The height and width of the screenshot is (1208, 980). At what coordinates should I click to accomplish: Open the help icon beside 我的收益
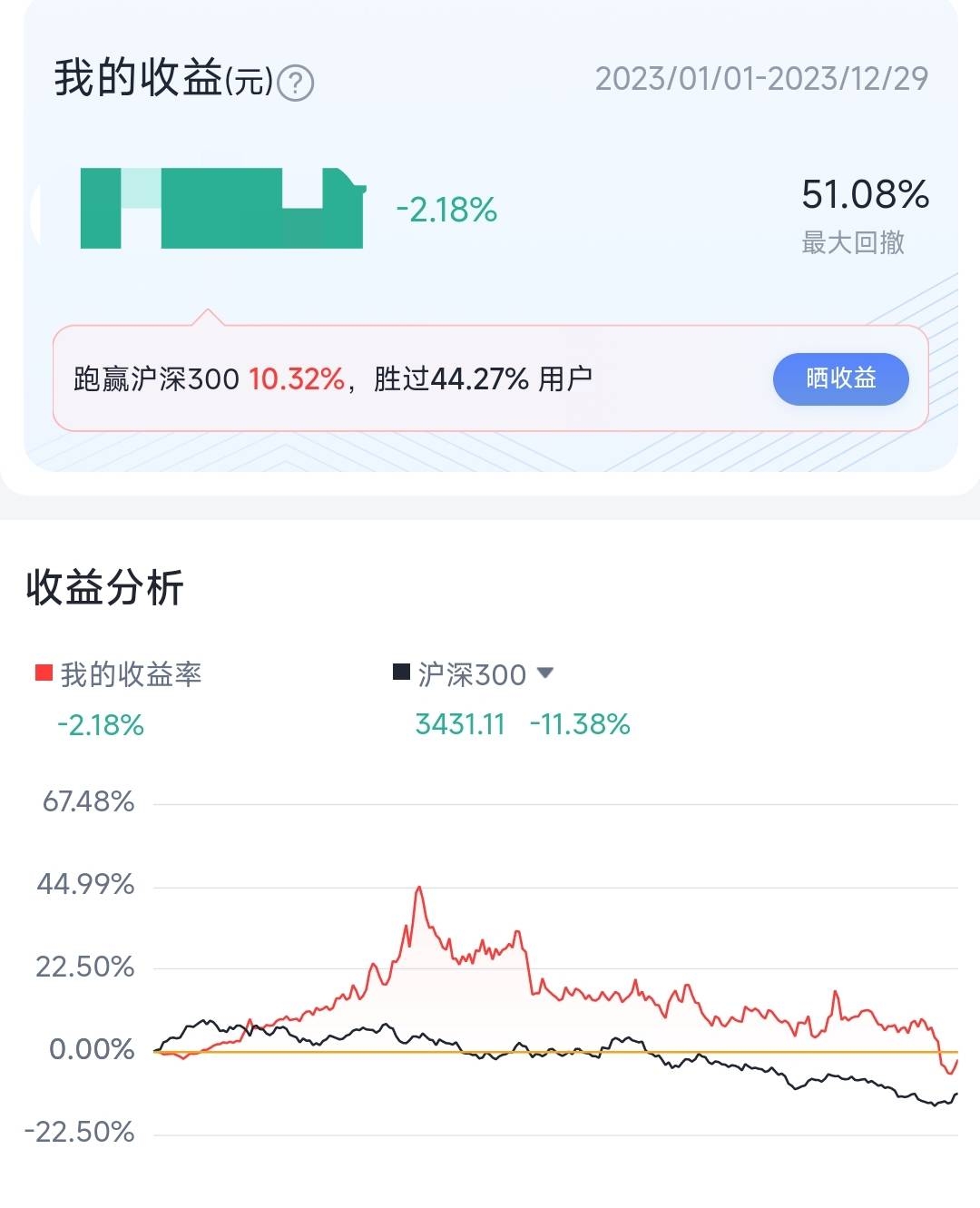pyautogui.click(x=295, y=83)
